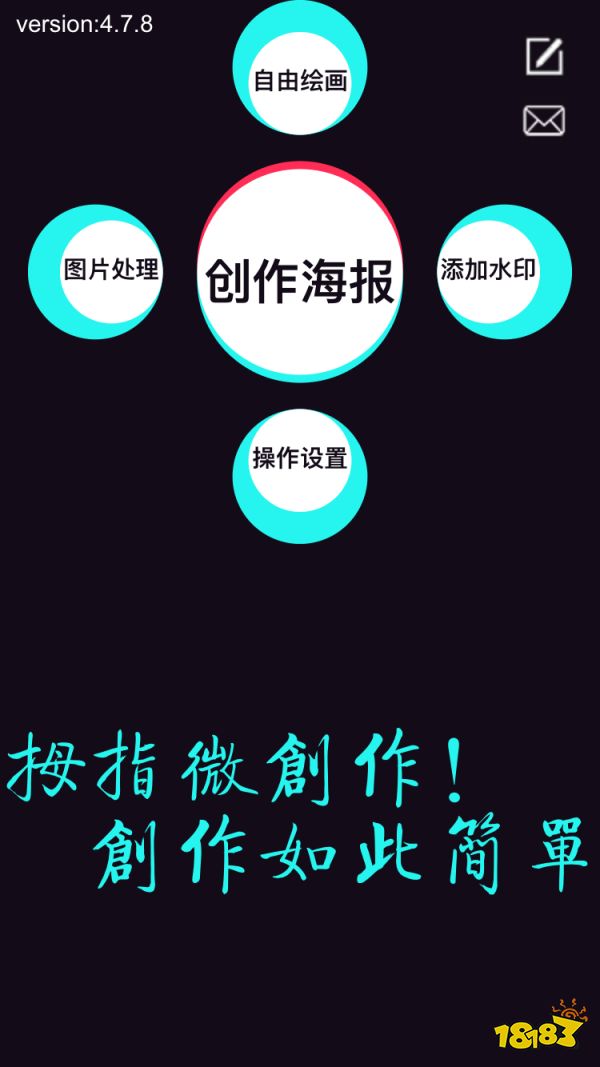
Task: Open 图片处理 image processing
Action: coord(108,270)
